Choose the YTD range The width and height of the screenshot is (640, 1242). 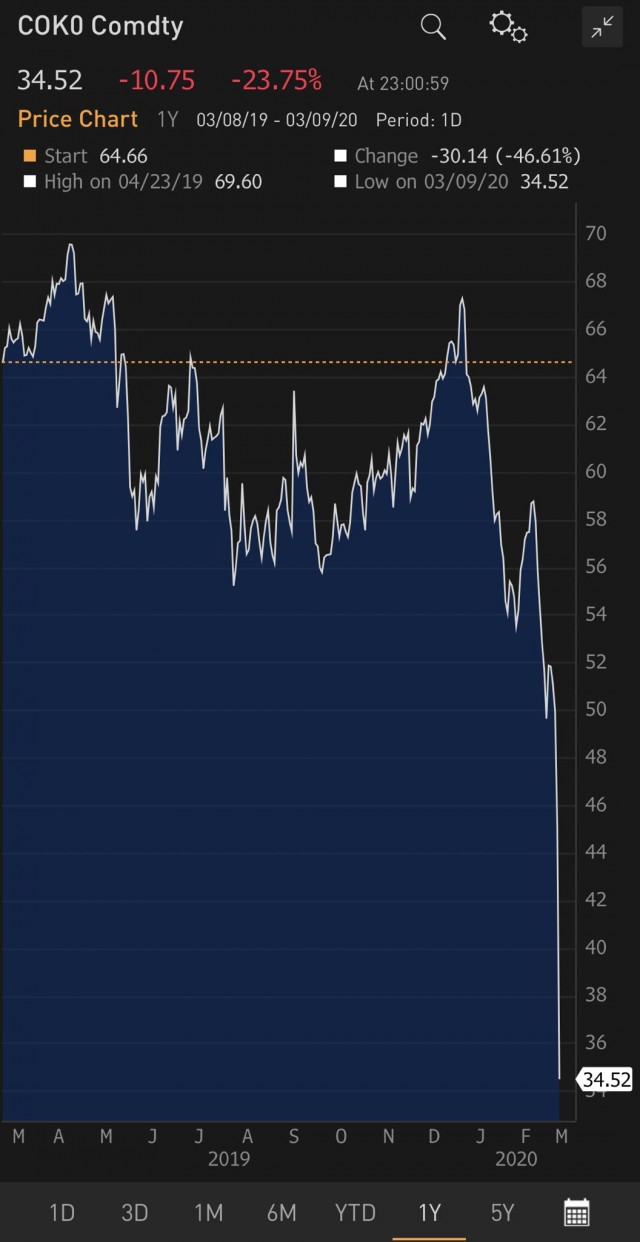tap(355, 1213)
